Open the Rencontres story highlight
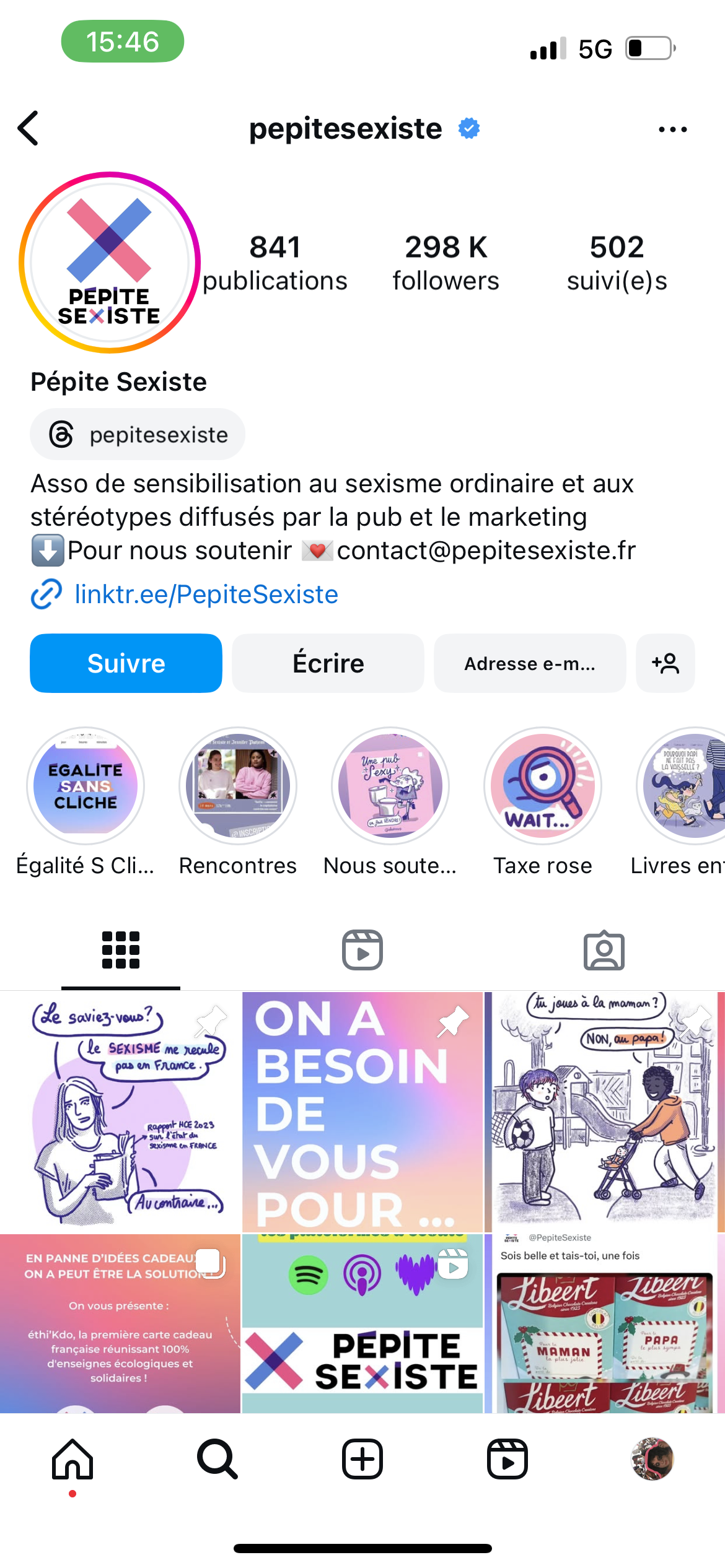725x1568 pixels. point(238,786)
